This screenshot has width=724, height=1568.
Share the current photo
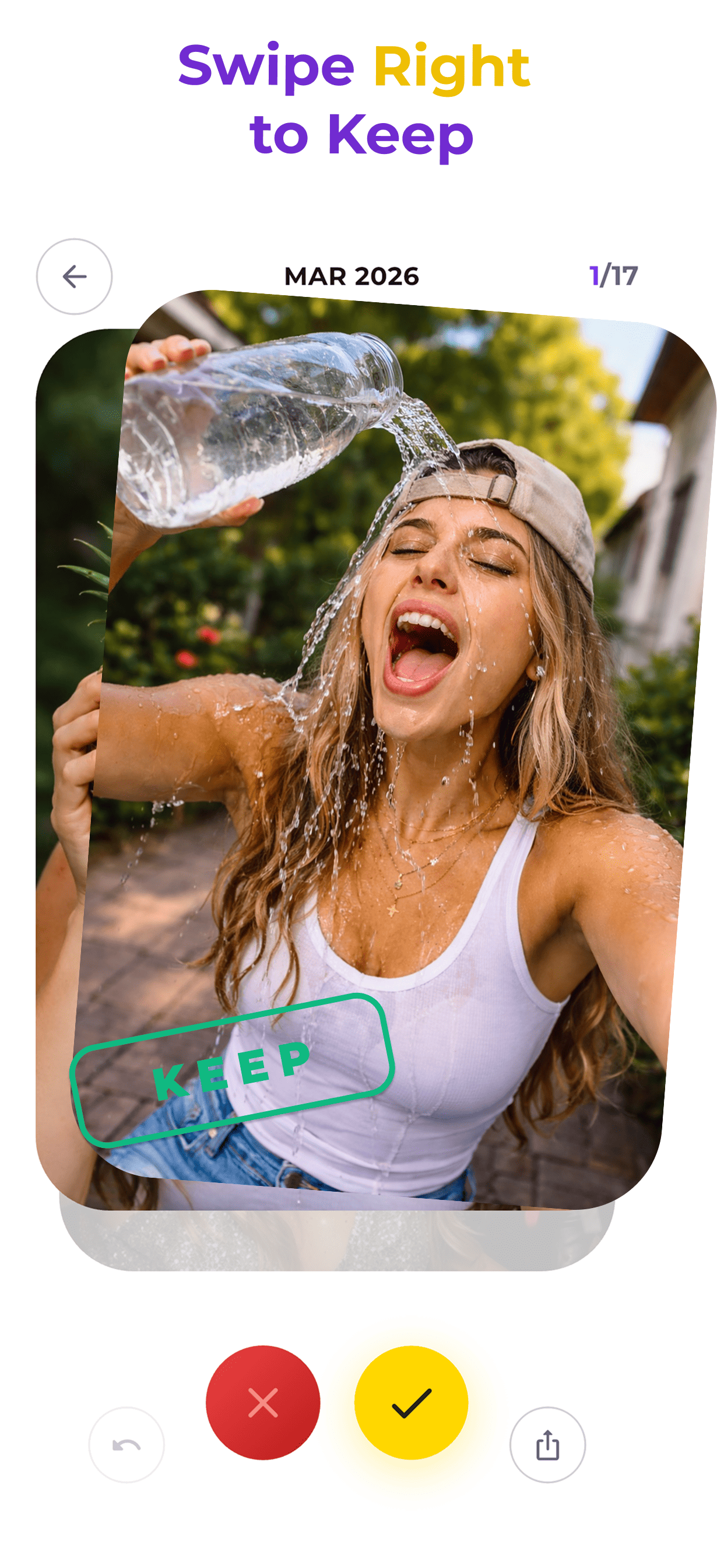(x=547, y=1445)
